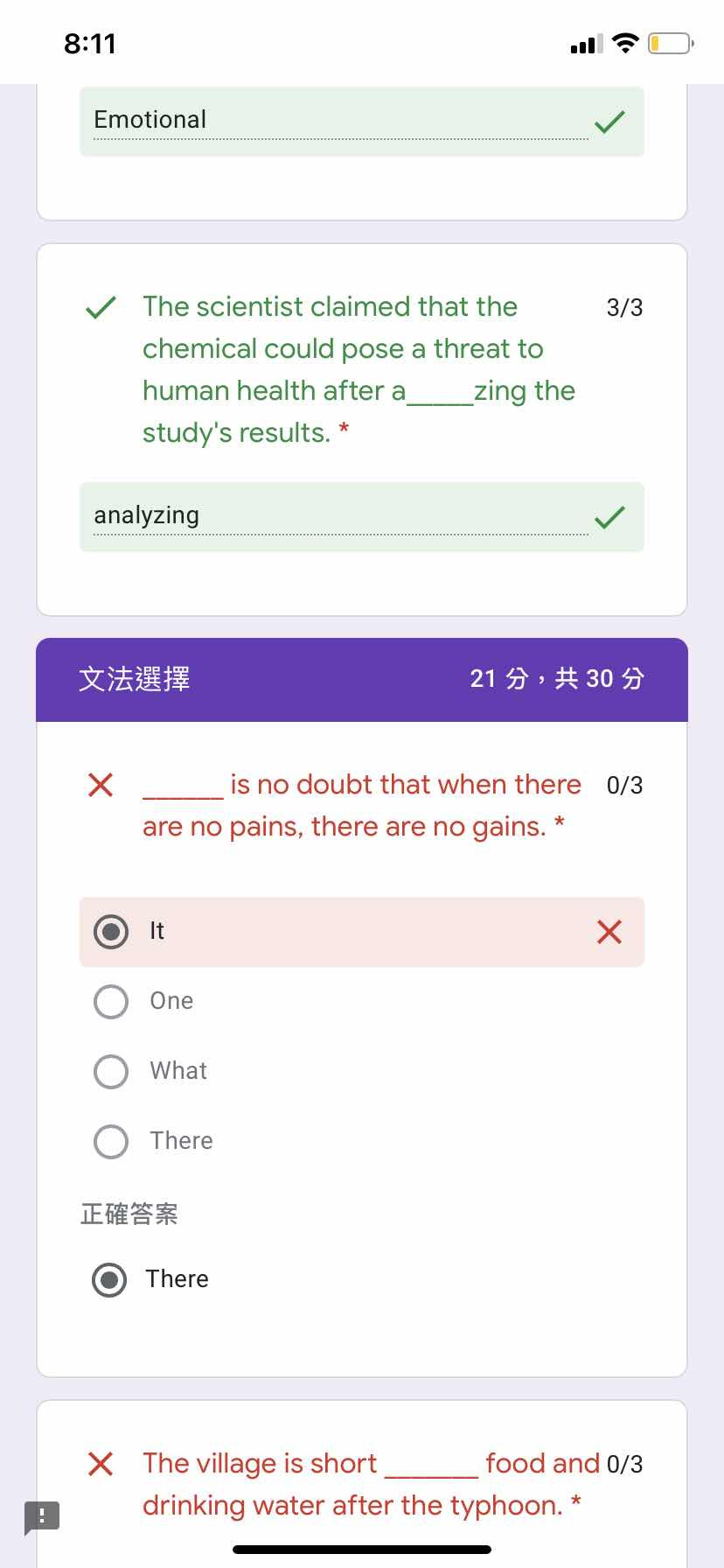Select the 'One' answer option
724x1568 pixels.
click(x=111, y=1002)
